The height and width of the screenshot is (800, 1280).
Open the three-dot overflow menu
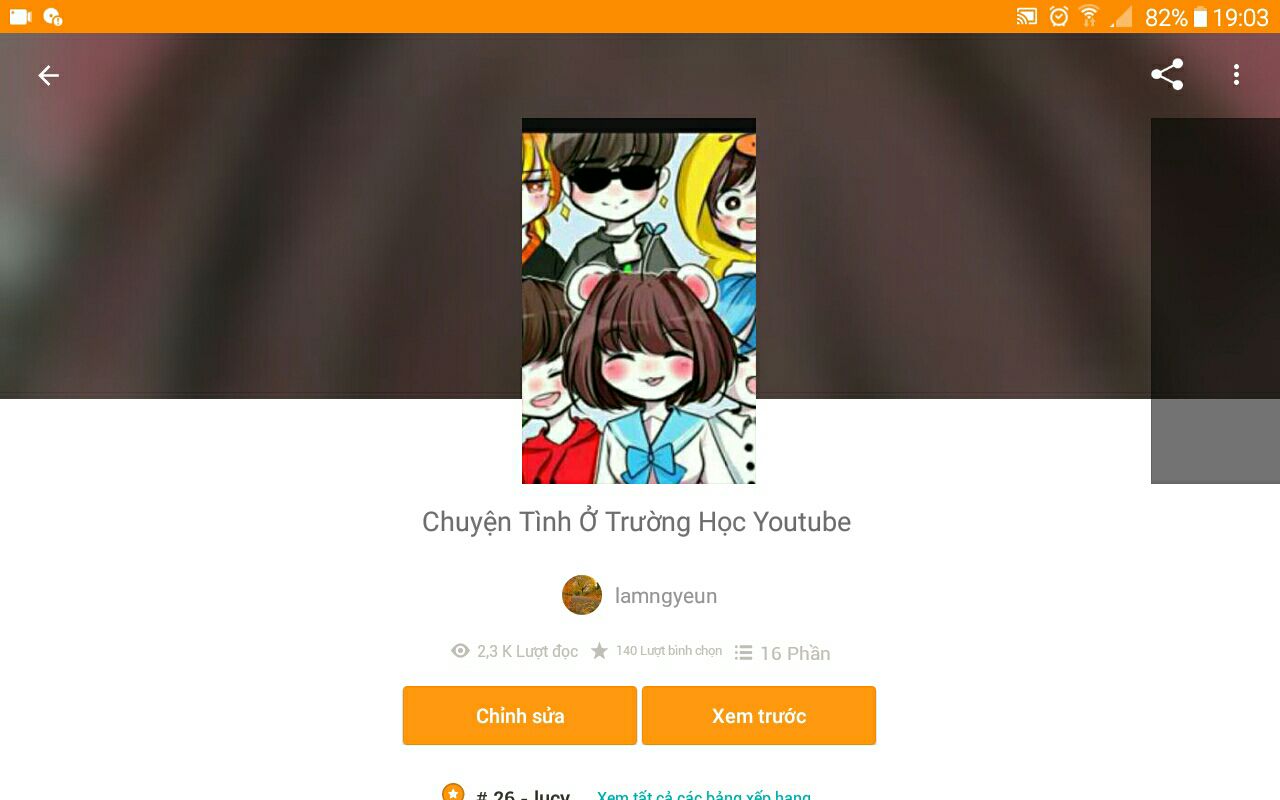1236,75
